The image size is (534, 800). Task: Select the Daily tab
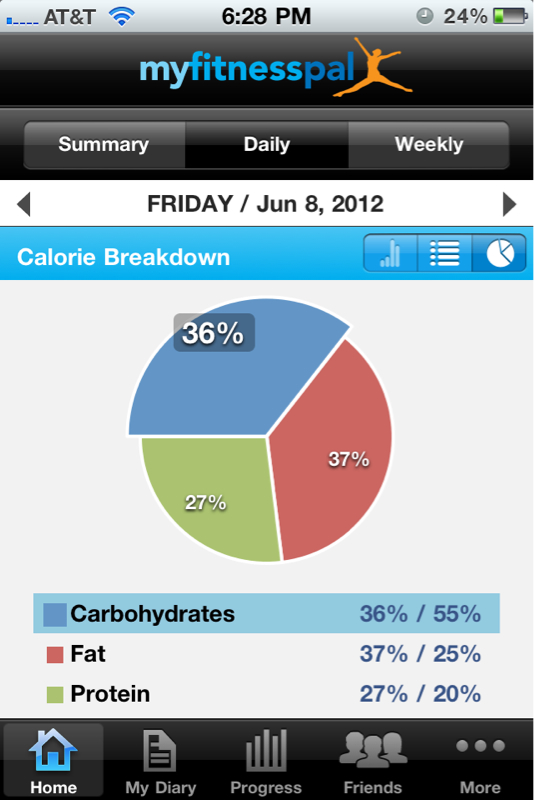coord(267,144)
